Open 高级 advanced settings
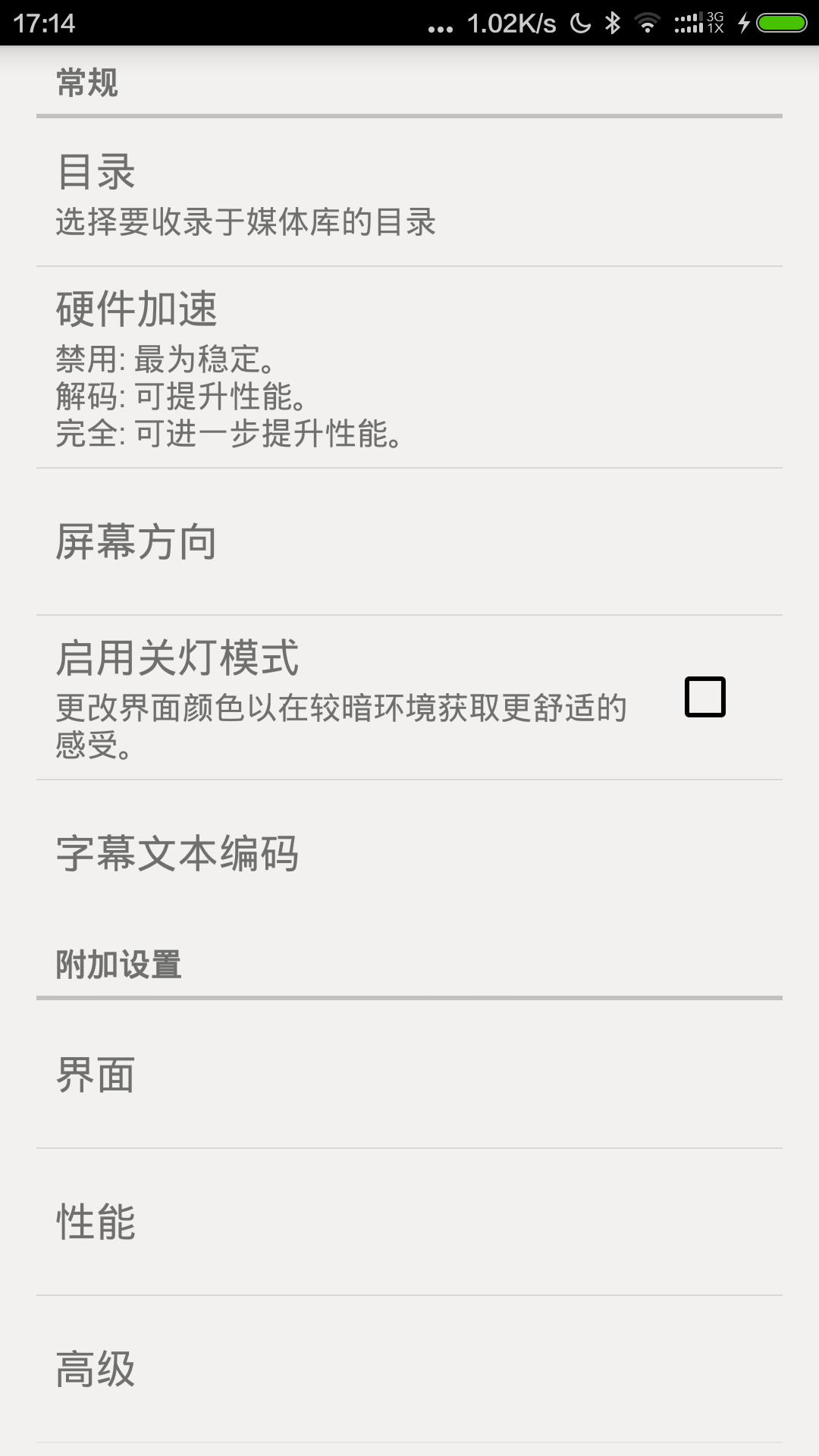Image resolution: width=819 pixels, height=1456 pixels. (409, 1369)
